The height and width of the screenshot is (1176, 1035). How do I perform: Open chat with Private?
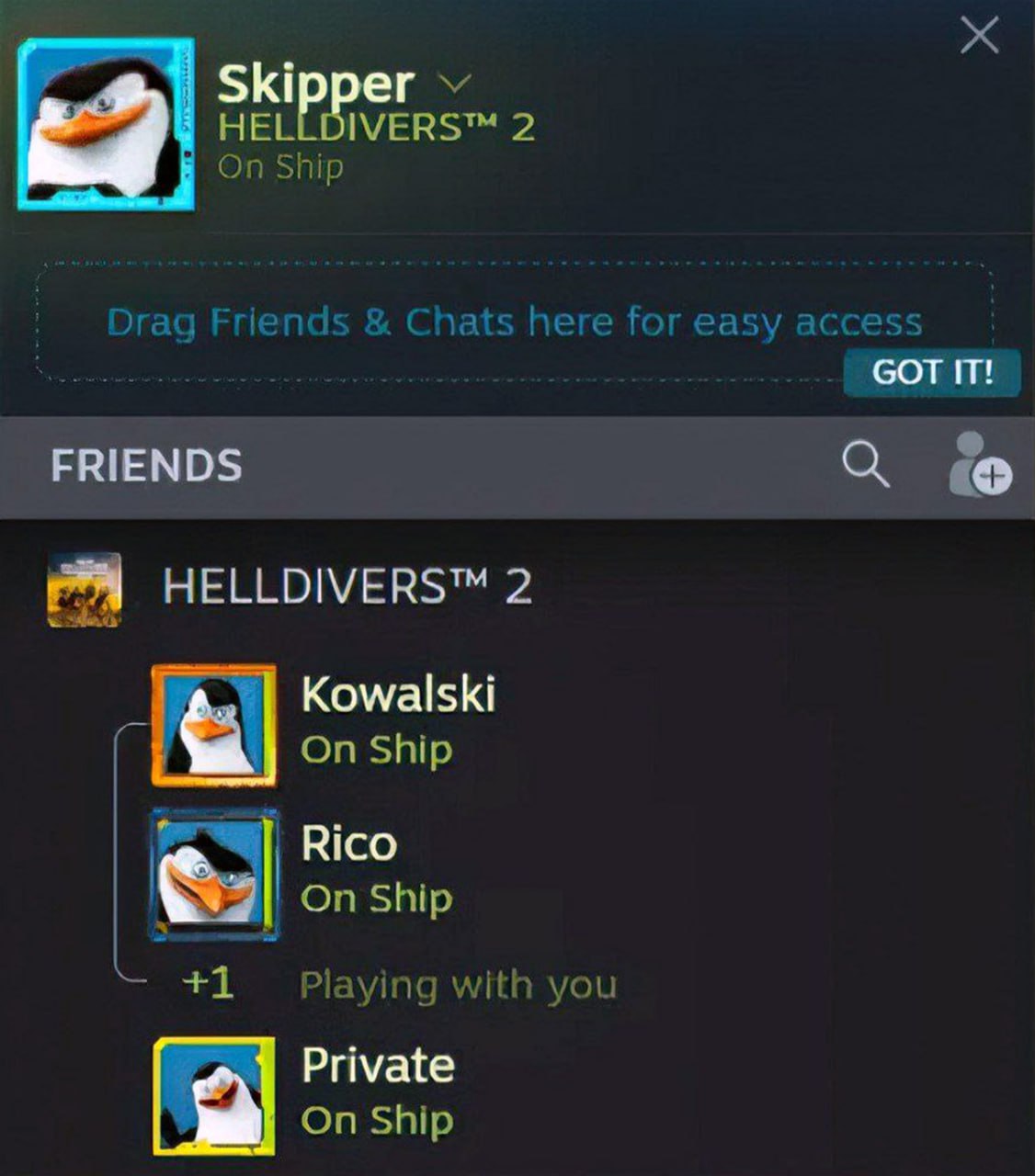click(378, 1066)
